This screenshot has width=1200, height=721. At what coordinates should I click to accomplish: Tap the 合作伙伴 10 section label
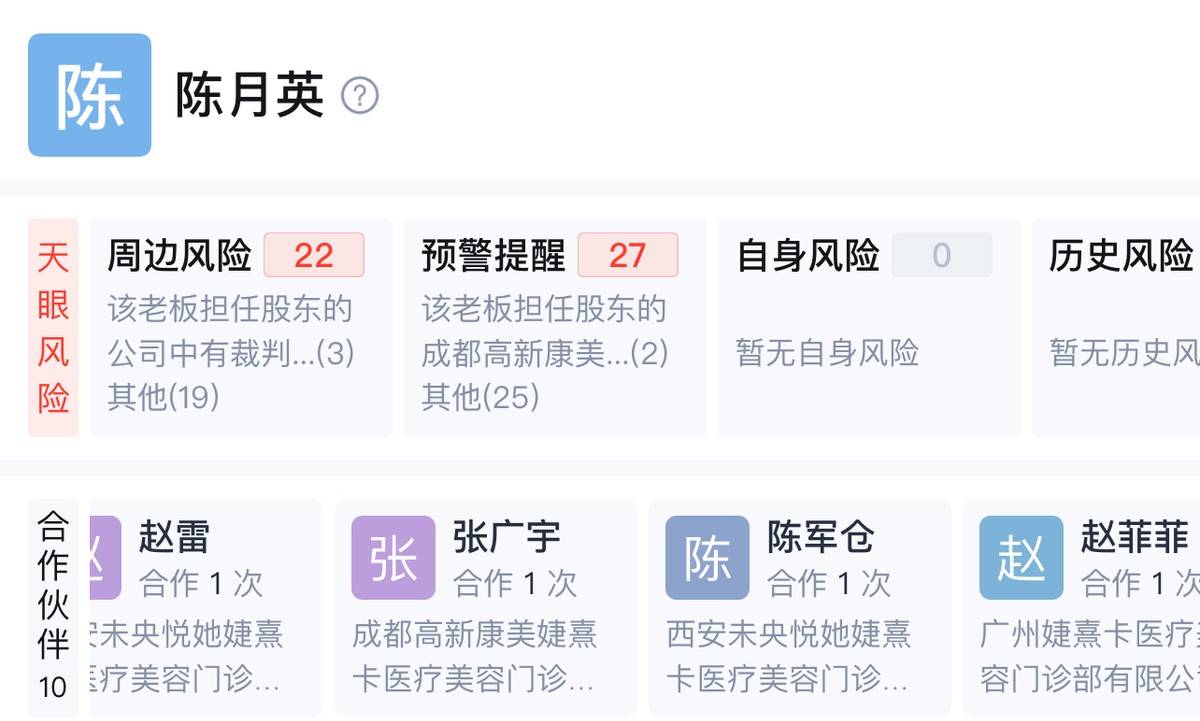pyautogui.click(x=53, y=606)
